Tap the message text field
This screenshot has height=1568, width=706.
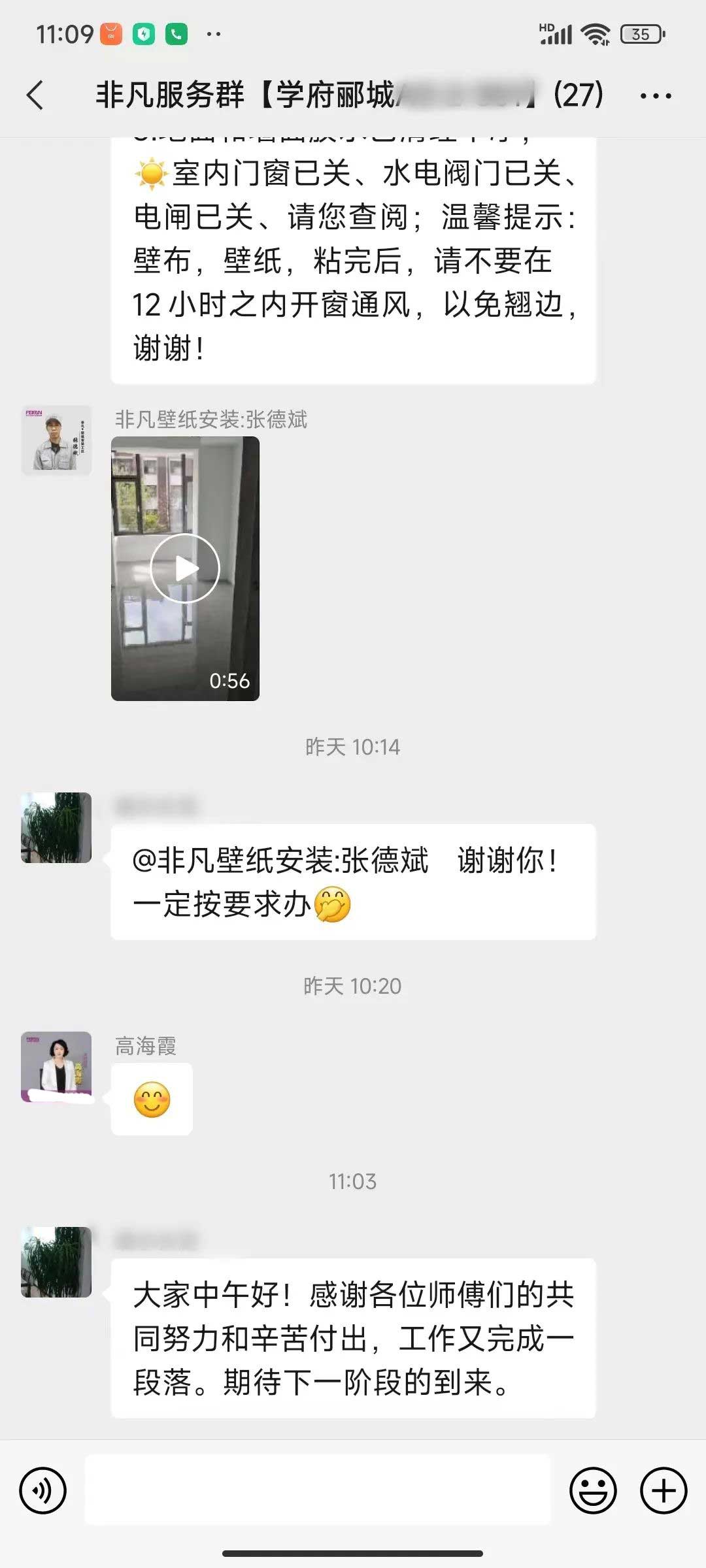318,1490
